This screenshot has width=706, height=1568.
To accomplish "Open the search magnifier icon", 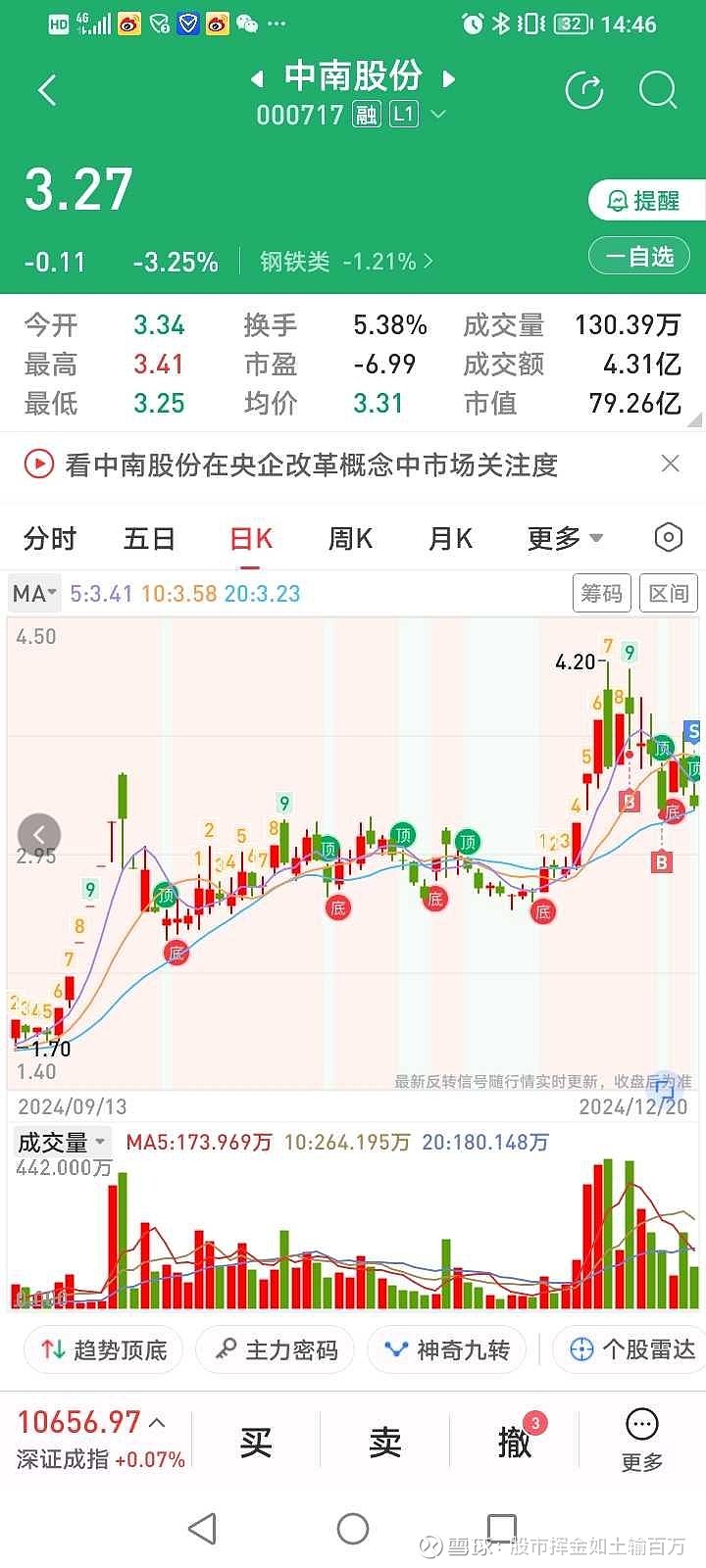I will tap(658, 91).
